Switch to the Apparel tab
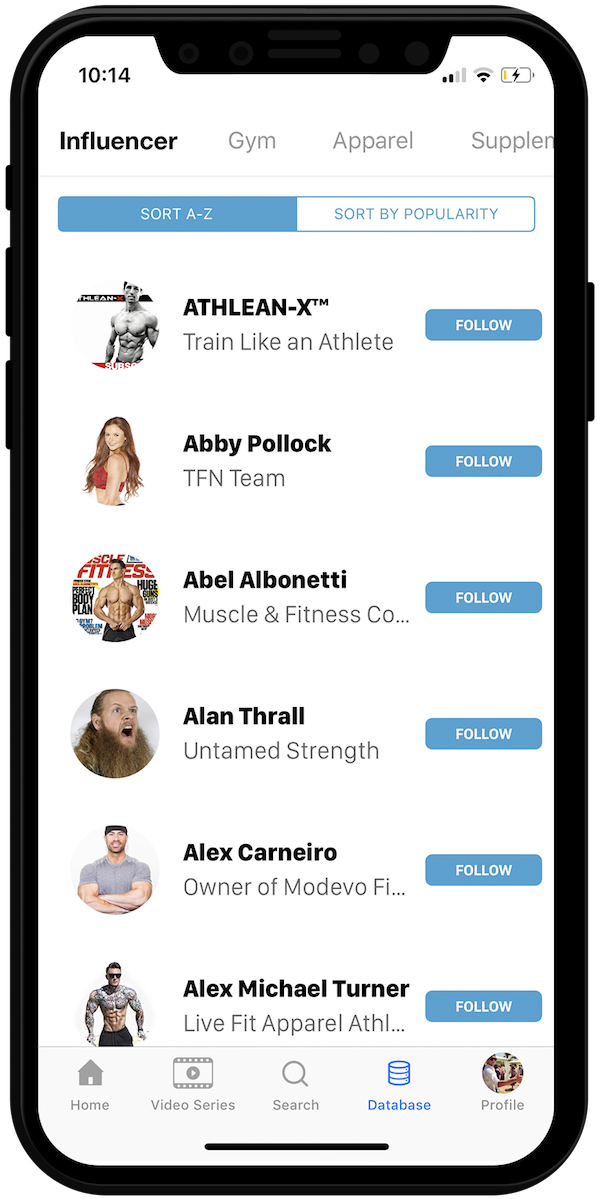The height and width of the screenshot is (1199, 600). pos(373,141)
